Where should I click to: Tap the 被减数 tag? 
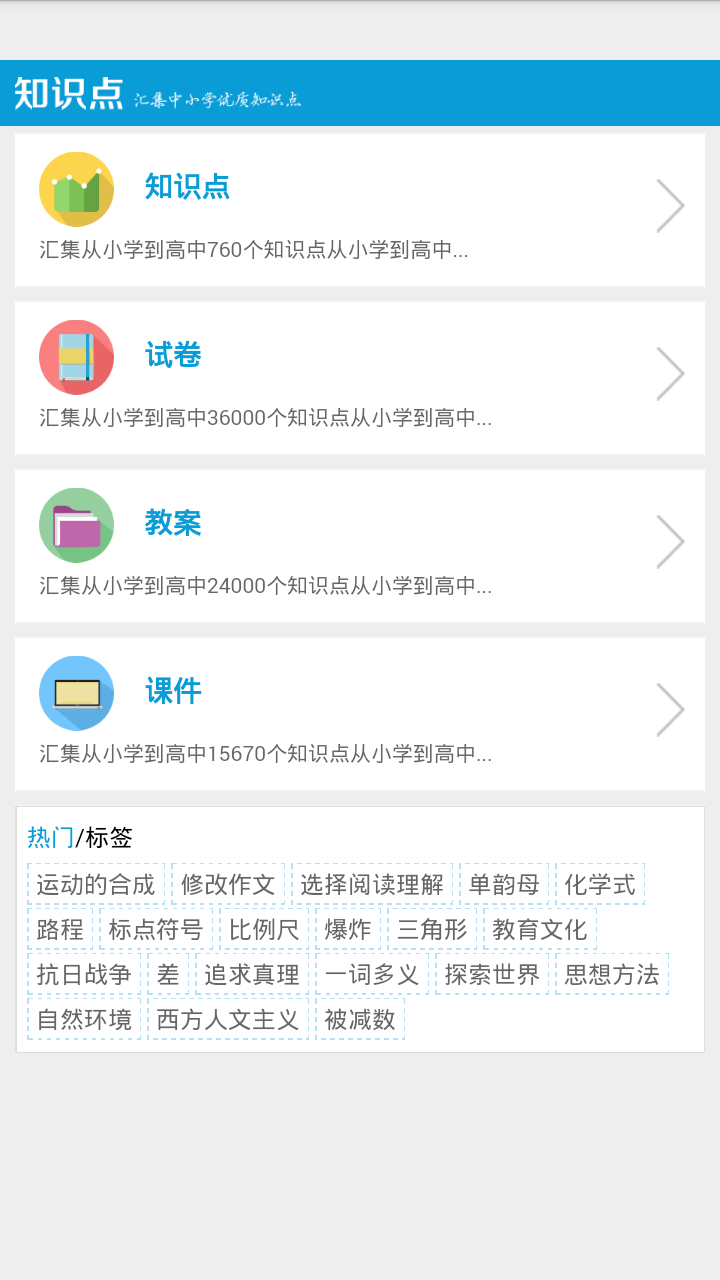pyautogui.click(x=360, y=1019)
